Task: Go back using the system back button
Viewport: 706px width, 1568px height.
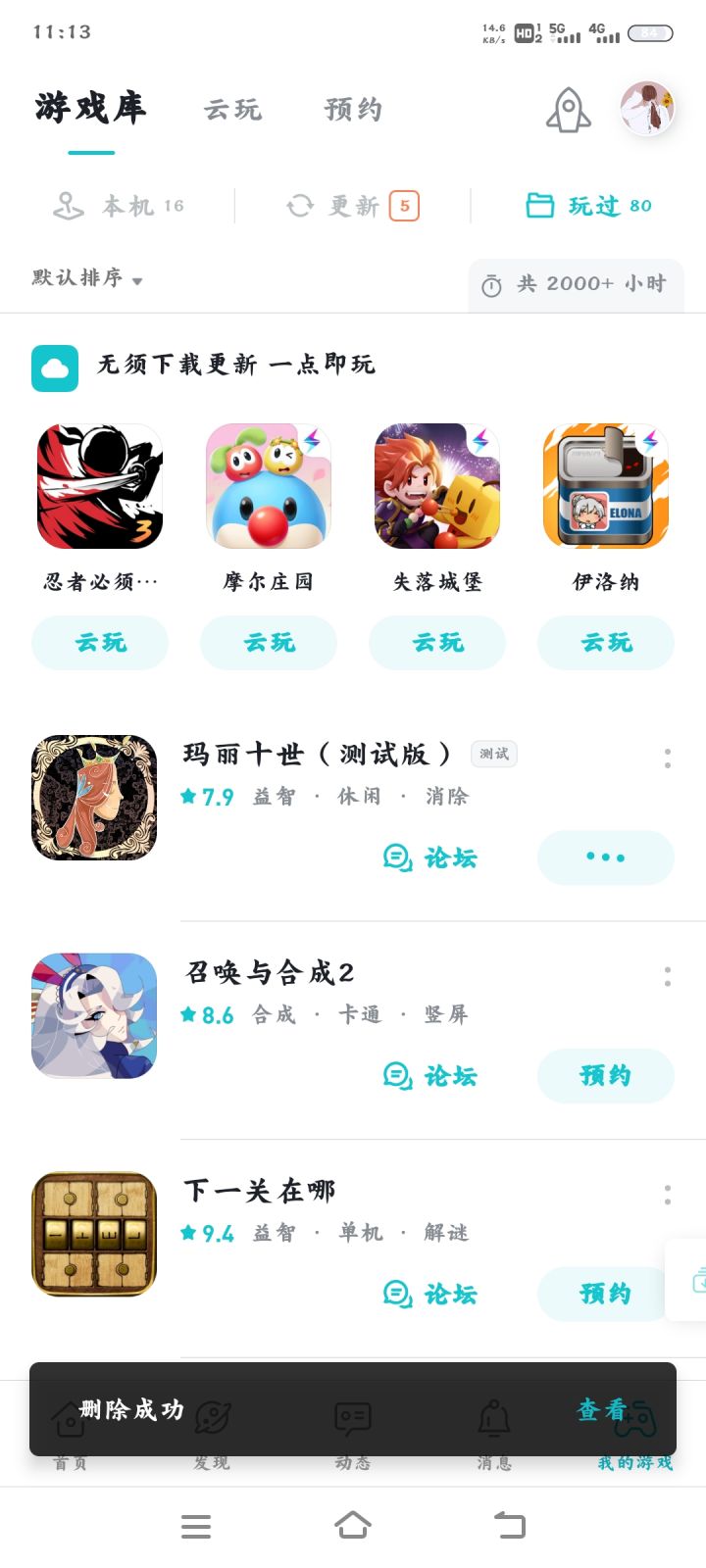Action: coord(510,1525)
